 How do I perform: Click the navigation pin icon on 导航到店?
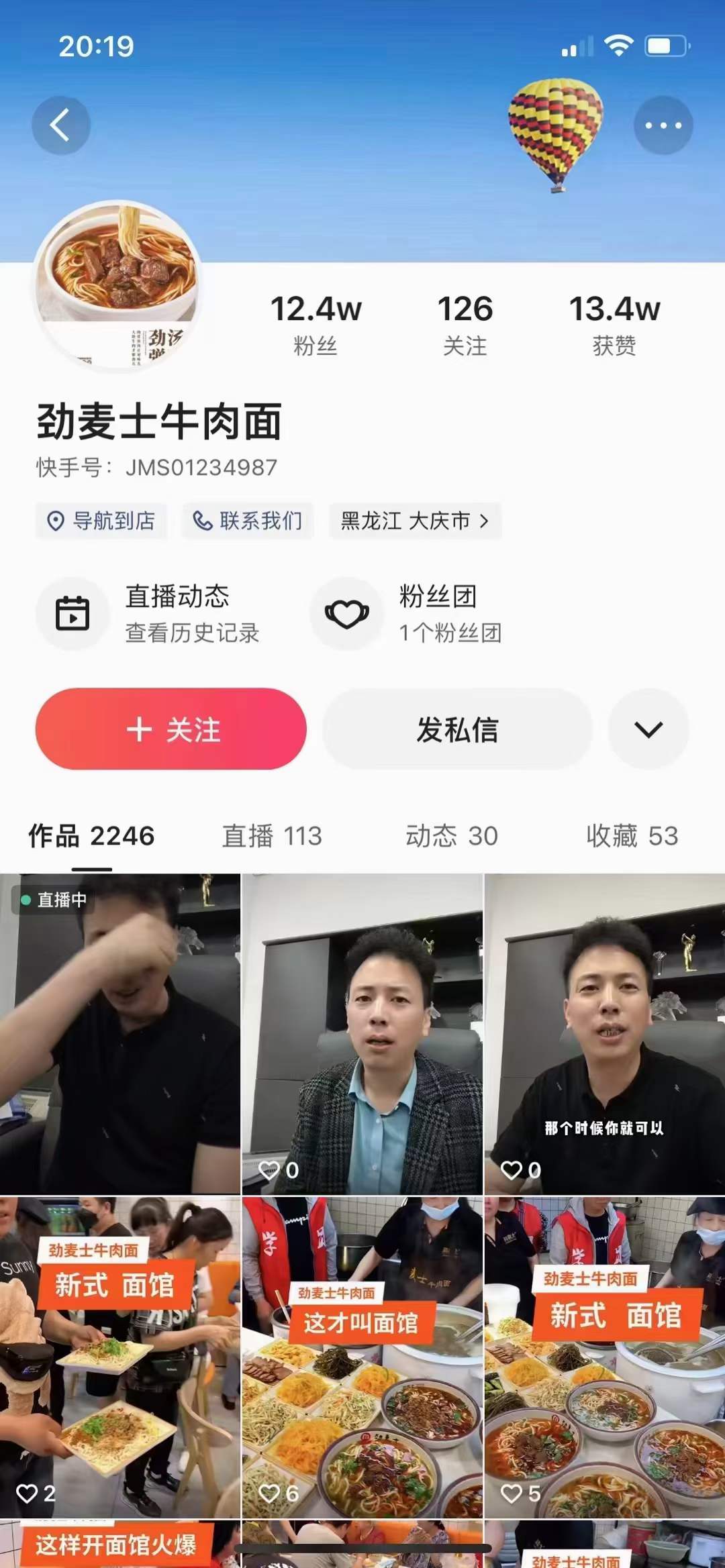pos(56,521)
